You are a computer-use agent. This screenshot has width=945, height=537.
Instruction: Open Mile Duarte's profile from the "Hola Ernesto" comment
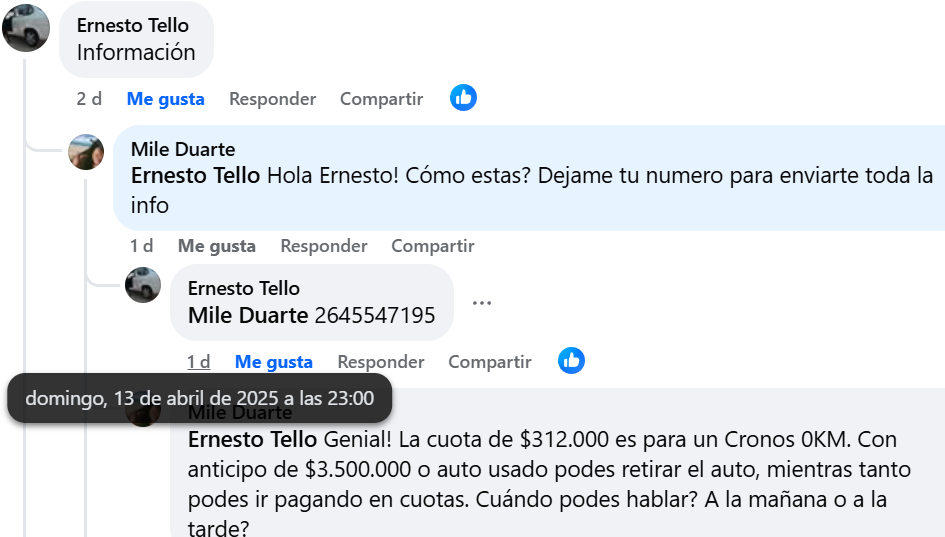[x=183, y=150]
